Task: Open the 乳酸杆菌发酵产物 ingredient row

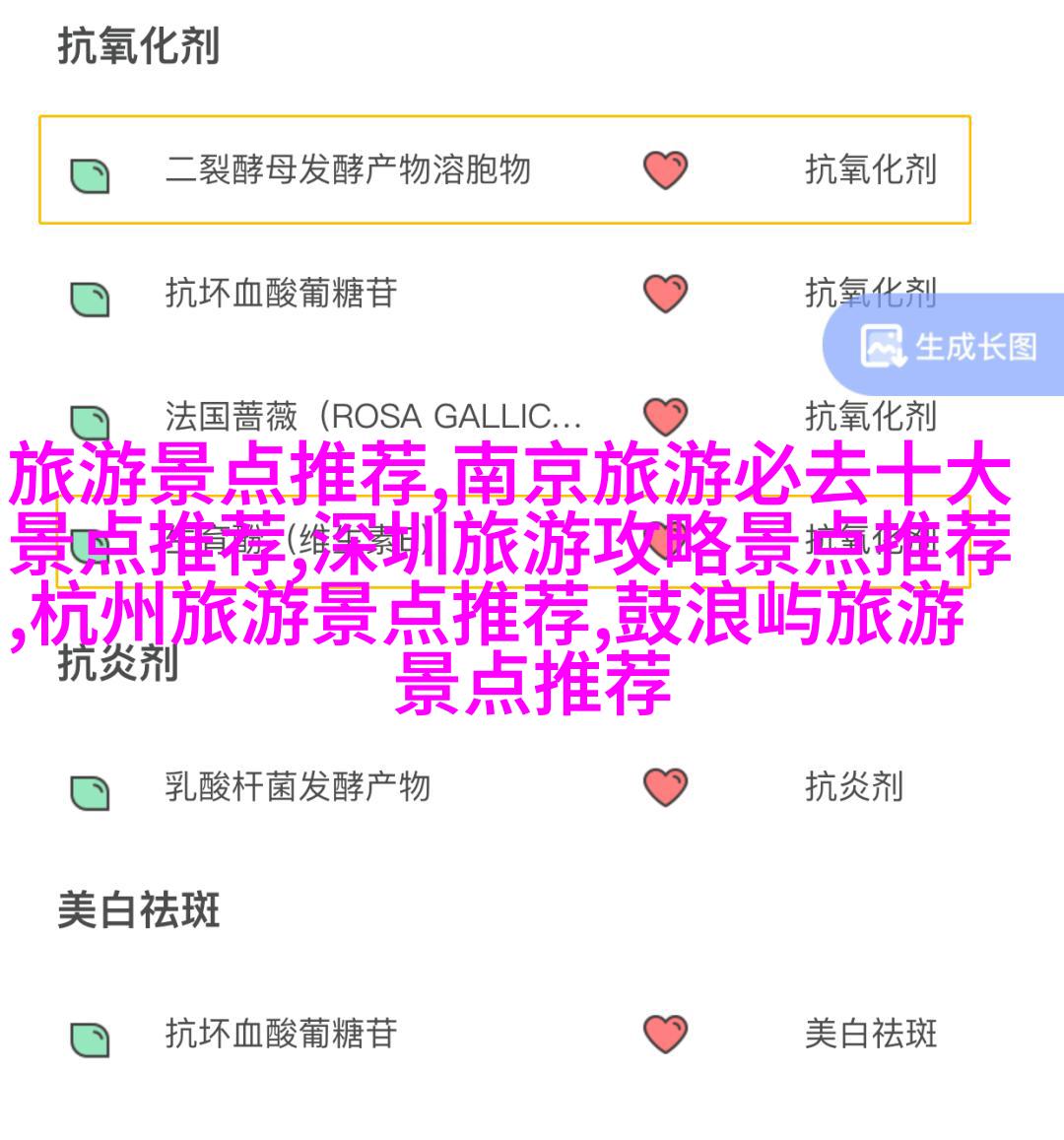Action: pos(298,786)
